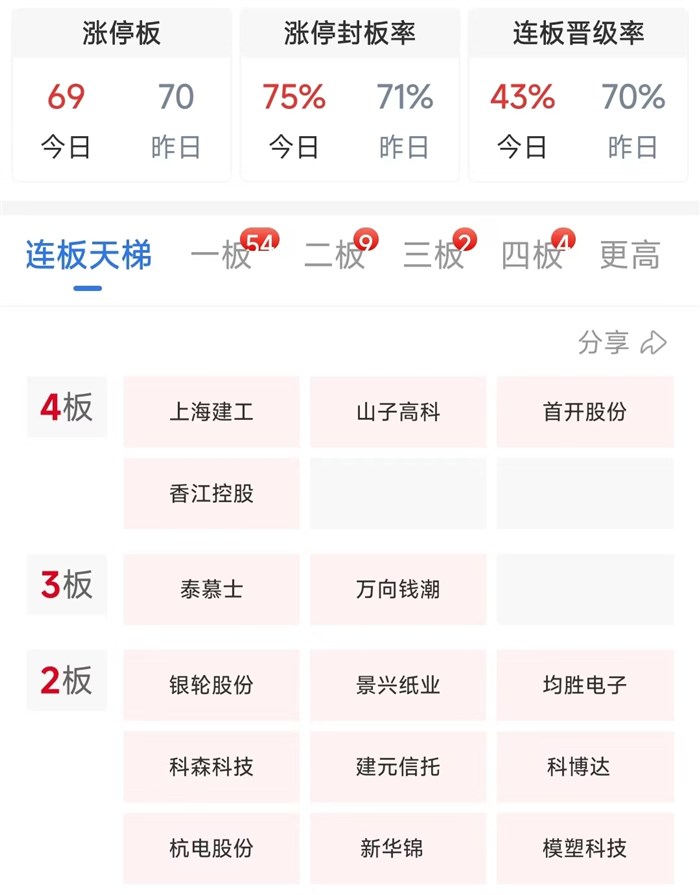Viewport: 700px width, 895px height.
Task: Switch to the 四板 tab
Action: point(533,256)
